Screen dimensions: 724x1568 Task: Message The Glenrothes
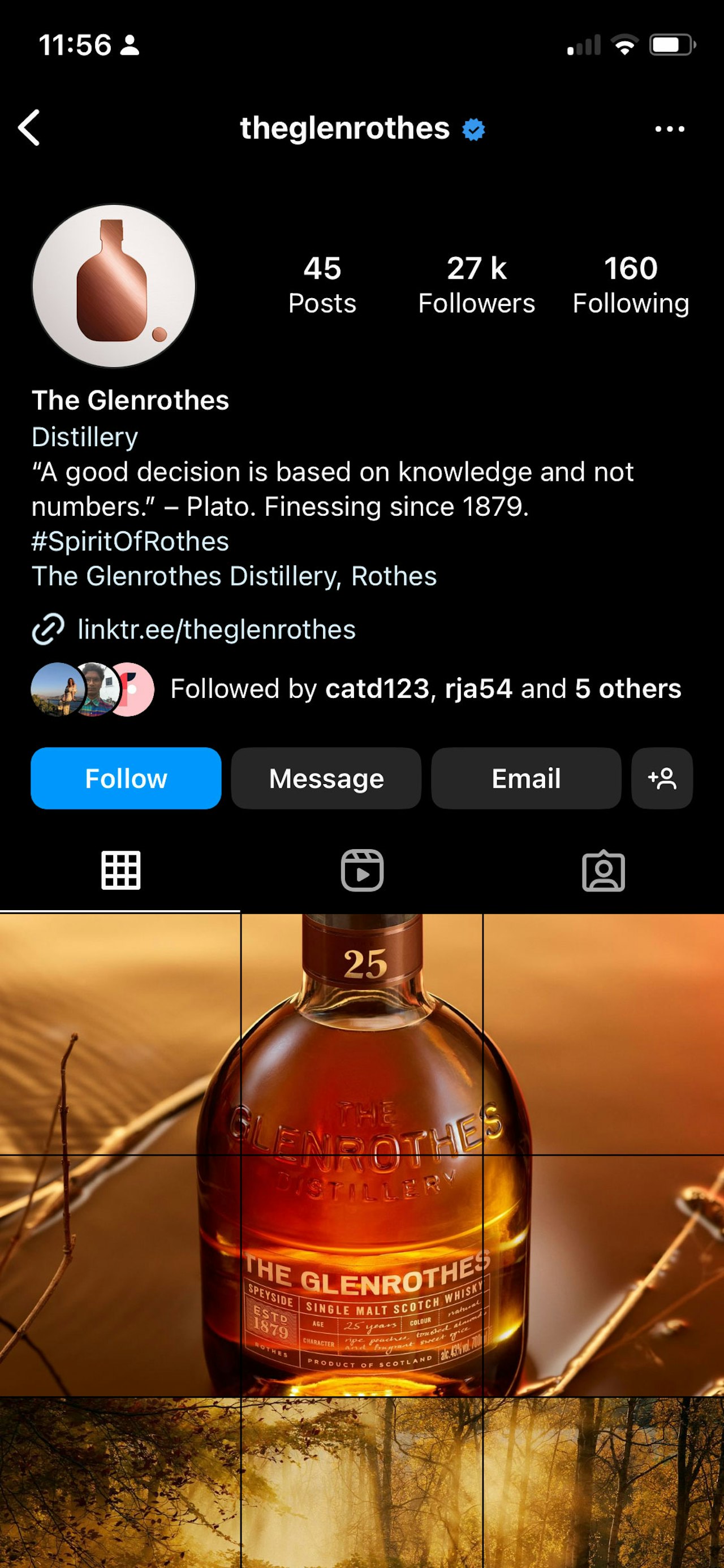[x=326, y=778]
